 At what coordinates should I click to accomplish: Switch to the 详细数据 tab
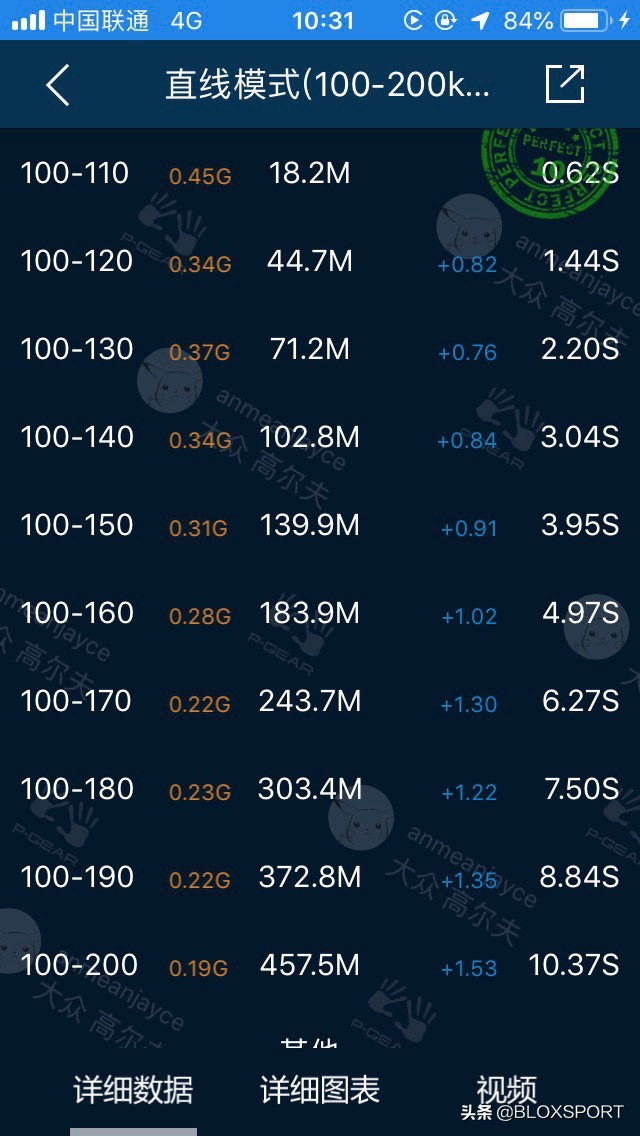pyautogui.click(x=133, y=1089)
